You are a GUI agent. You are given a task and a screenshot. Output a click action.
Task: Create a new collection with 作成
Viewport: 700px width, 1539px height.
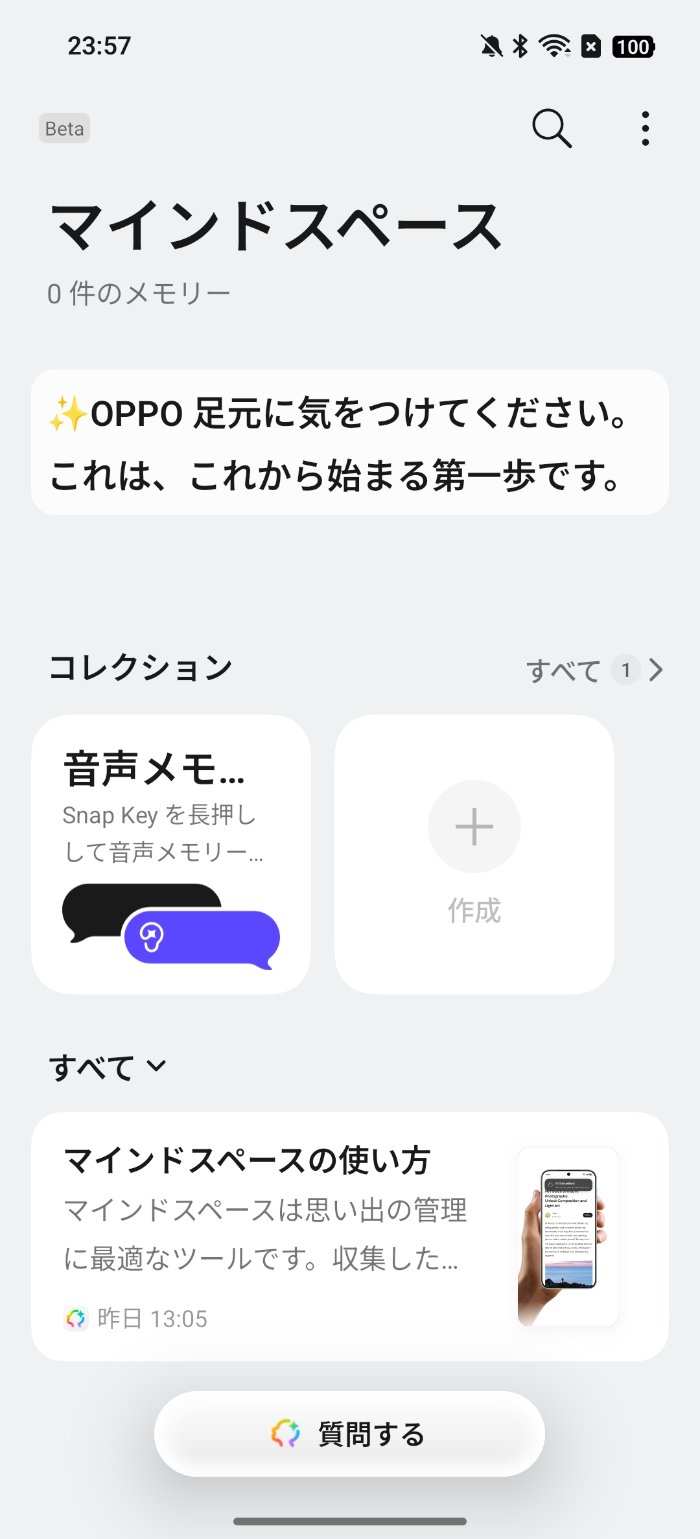coord(474,853)
